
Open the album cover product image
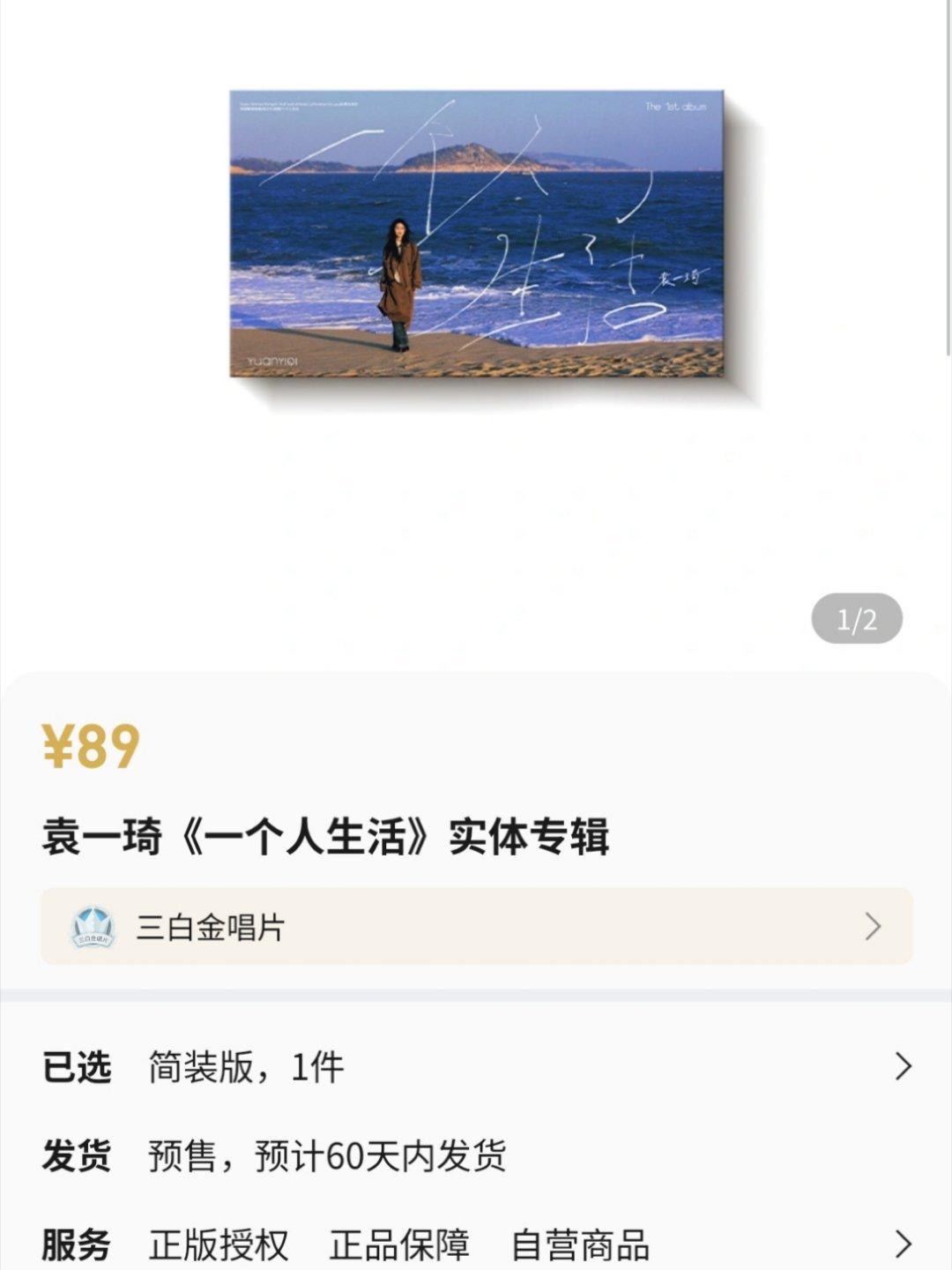477,234
